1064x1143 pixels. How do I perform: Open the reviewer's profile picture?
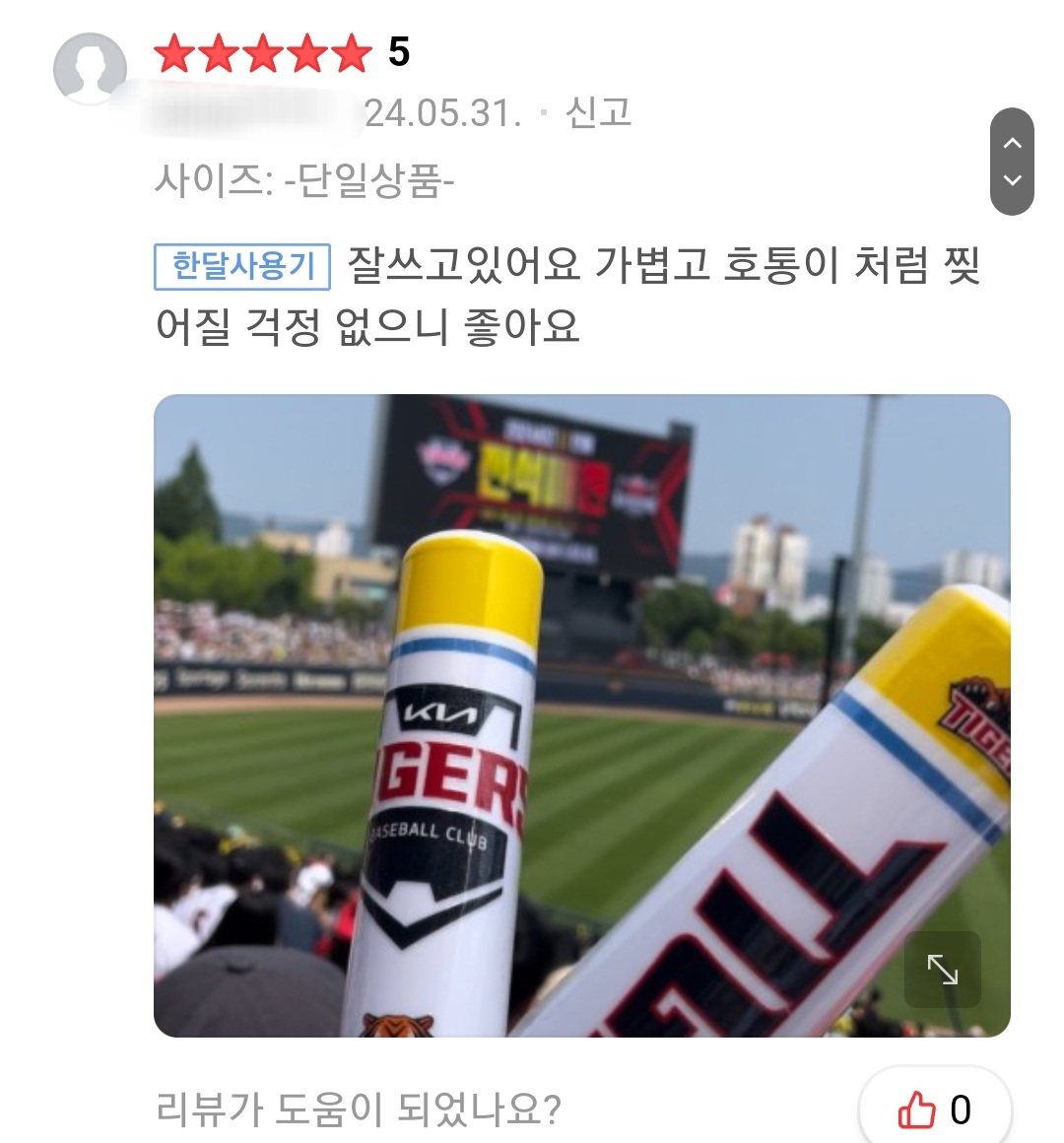tap(90, 68)
